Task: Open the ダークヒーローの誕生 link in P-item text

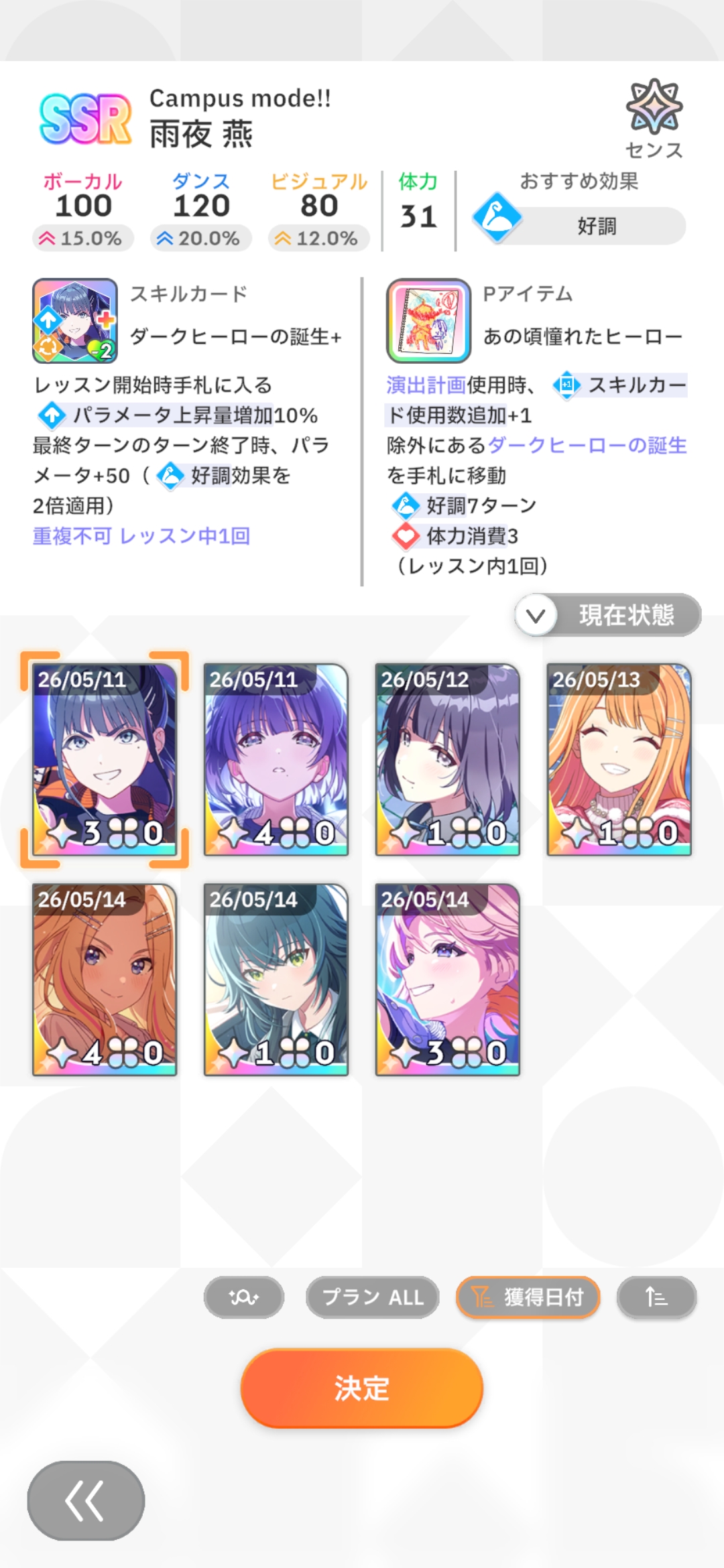Action: (587, 445)
